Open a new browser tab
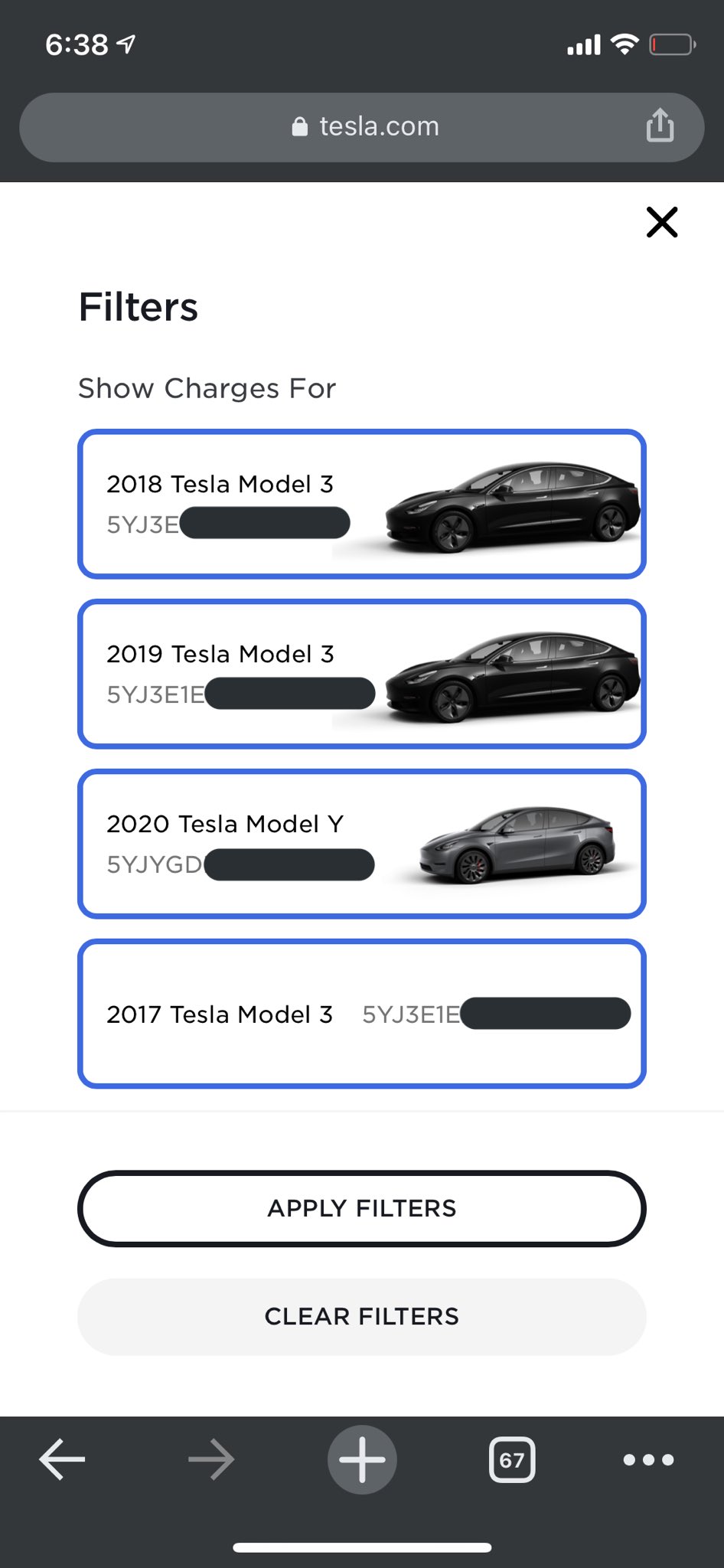This screenshot has width=724, height=1568. (362, 1459)
